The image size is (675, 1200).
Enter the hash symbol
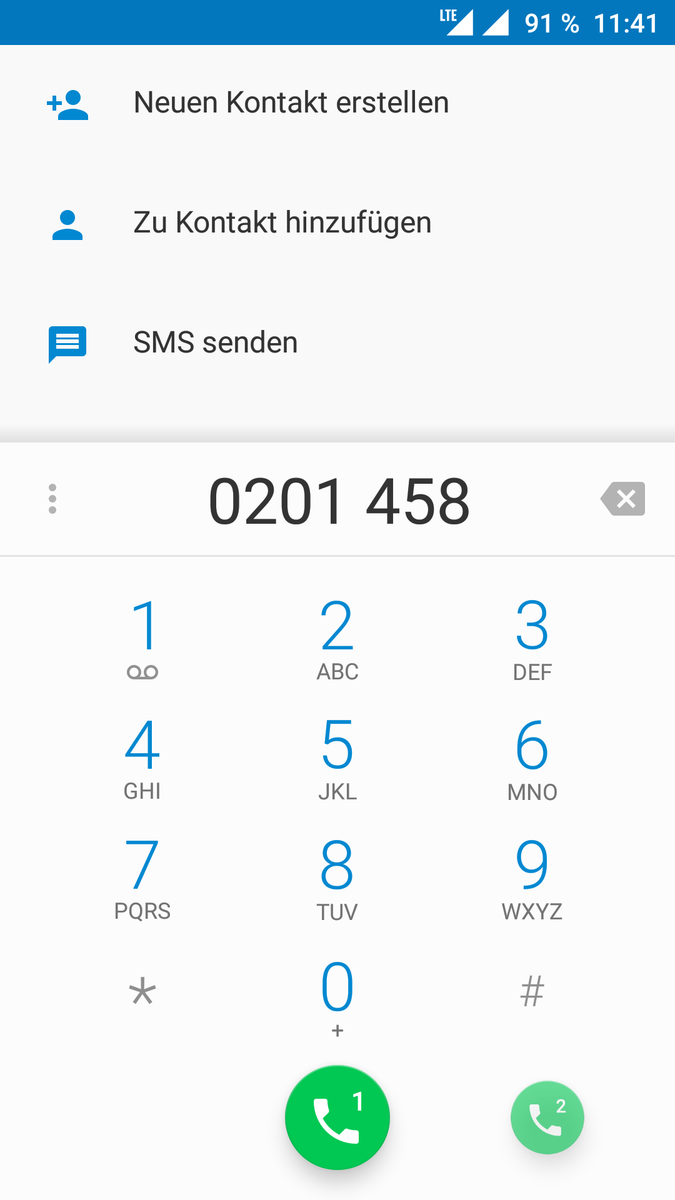click(x=532, y=993)
